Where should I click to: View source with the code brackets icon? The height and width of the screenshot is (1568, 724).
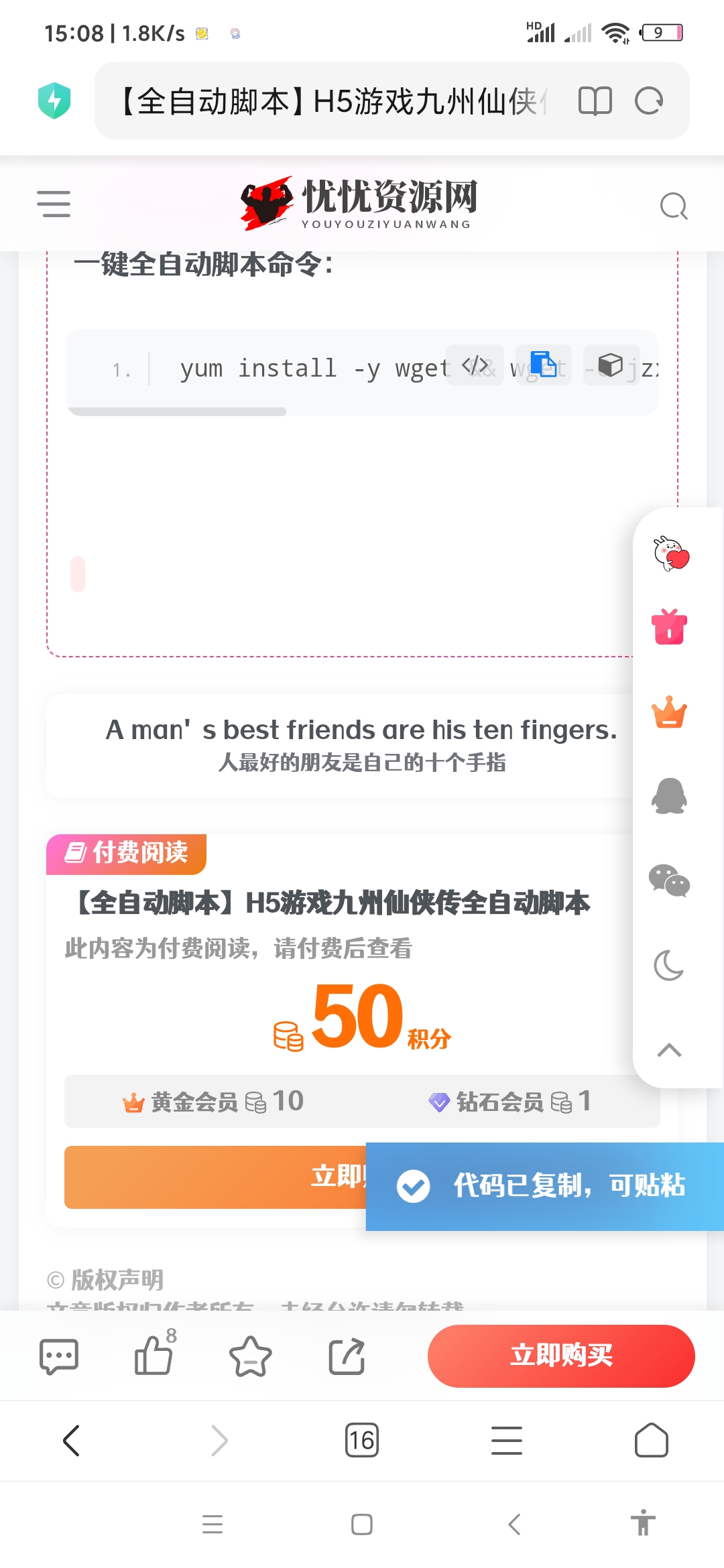coord(475,365)
